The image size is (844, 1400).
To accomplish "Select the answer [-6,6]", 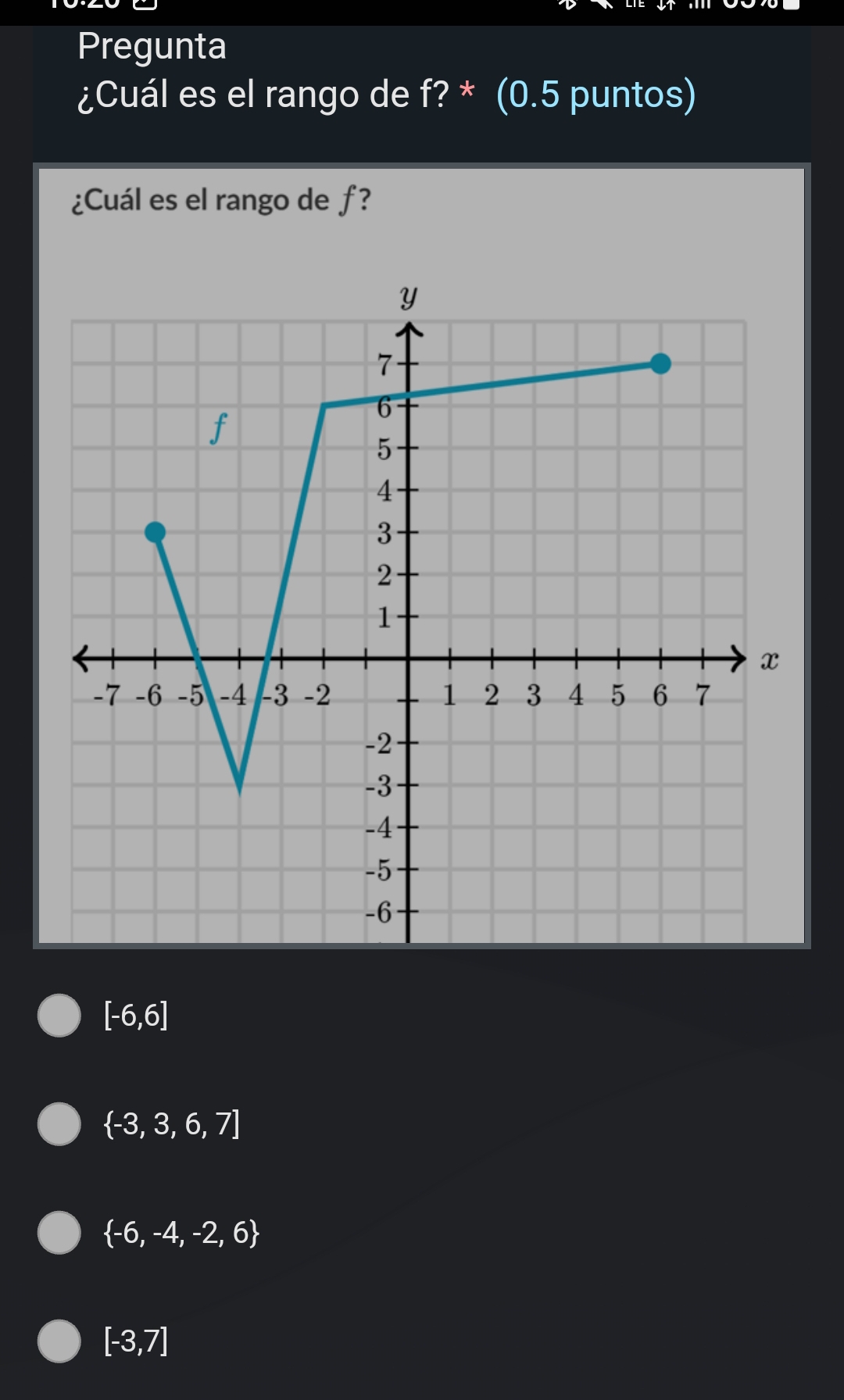I will 59,1015.
